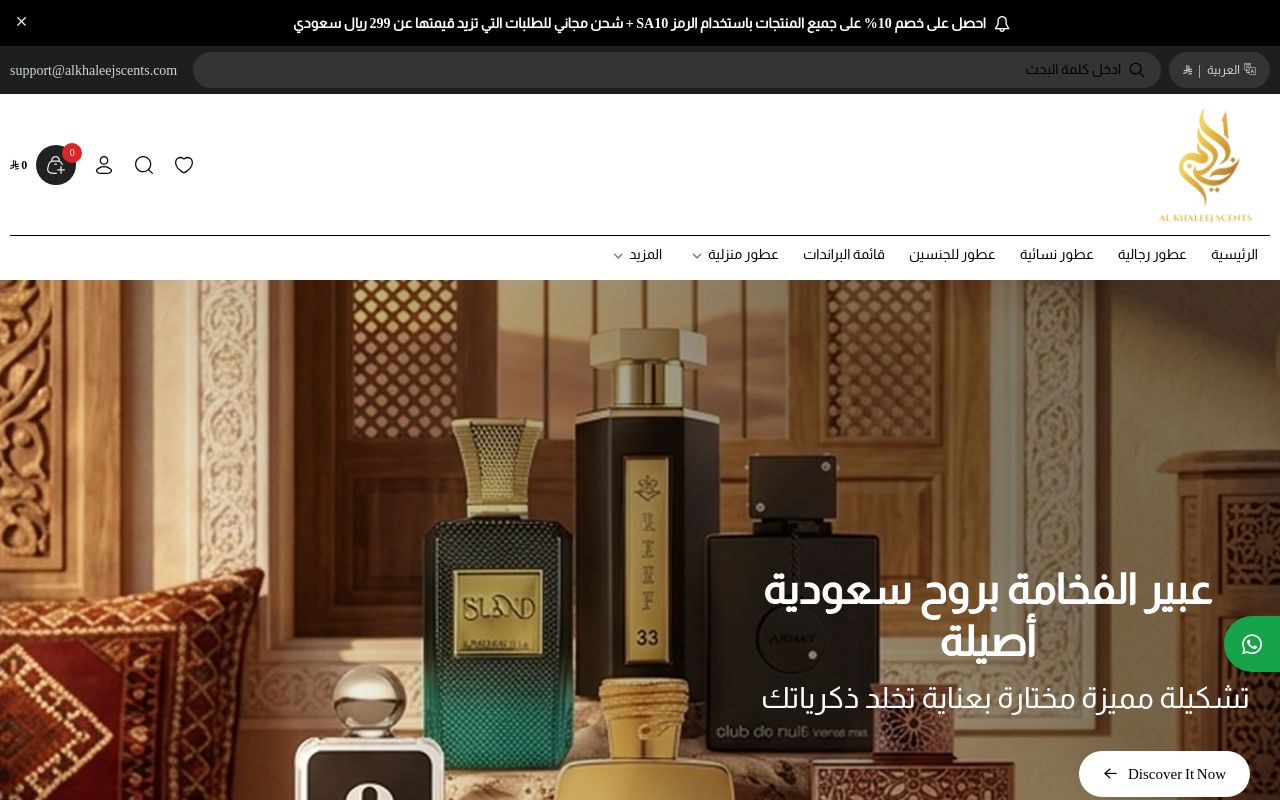Open the wishlist heart

pos(184,165)
